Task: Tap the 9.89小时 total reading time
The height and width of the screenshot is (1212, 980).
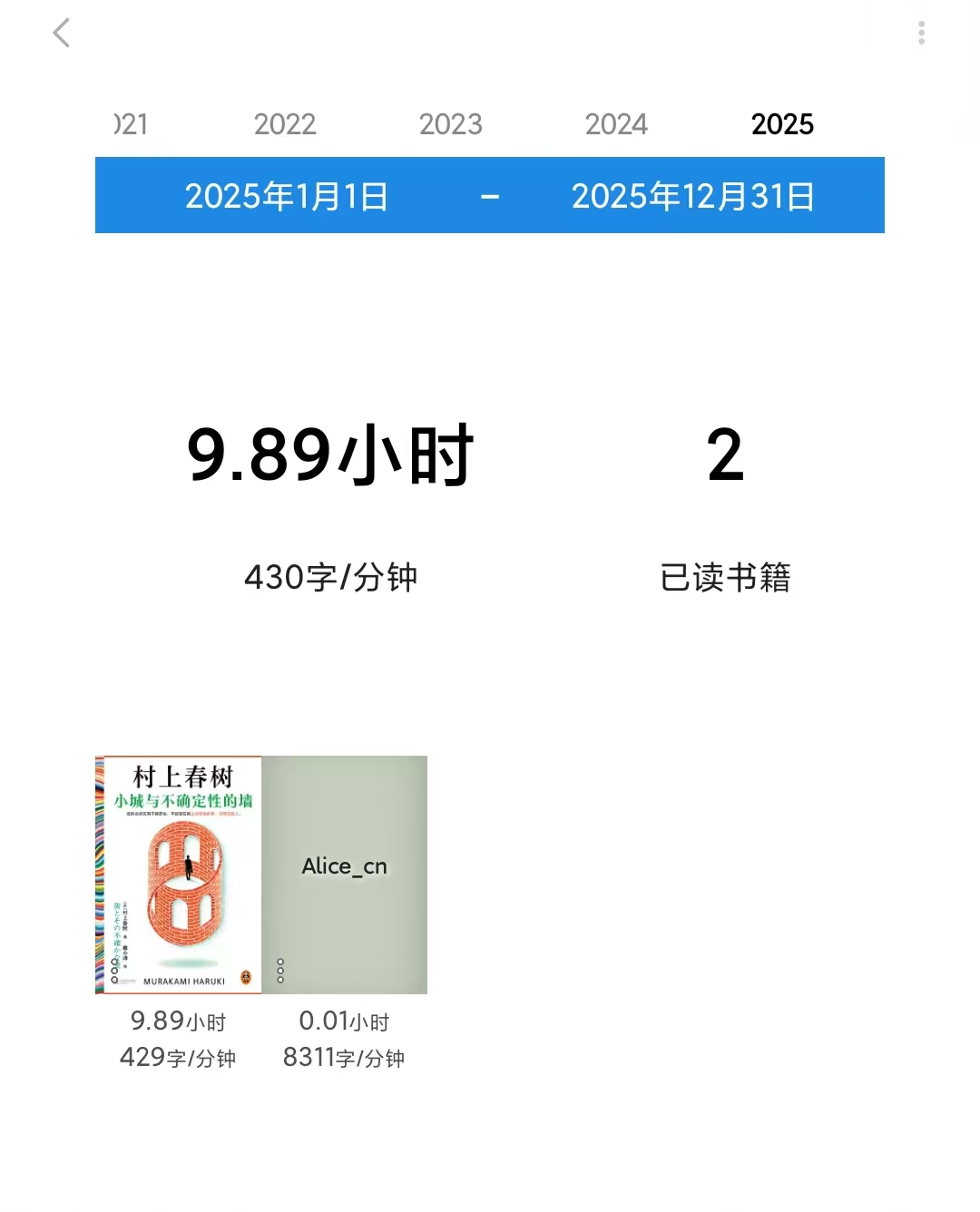Action: click(x=330, y=454)
